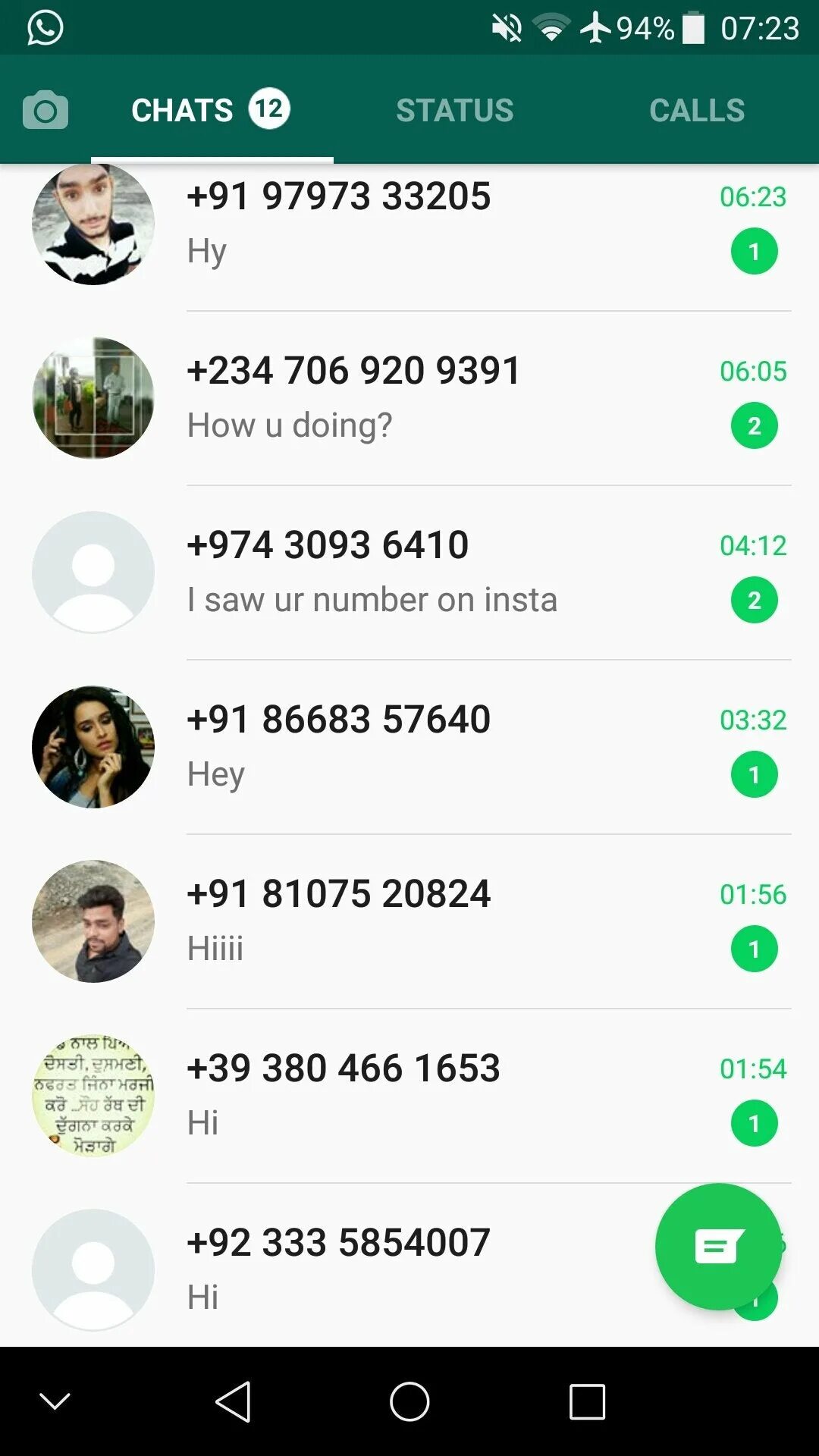Open the chat with +91 81075 20824

pos(409,921)
